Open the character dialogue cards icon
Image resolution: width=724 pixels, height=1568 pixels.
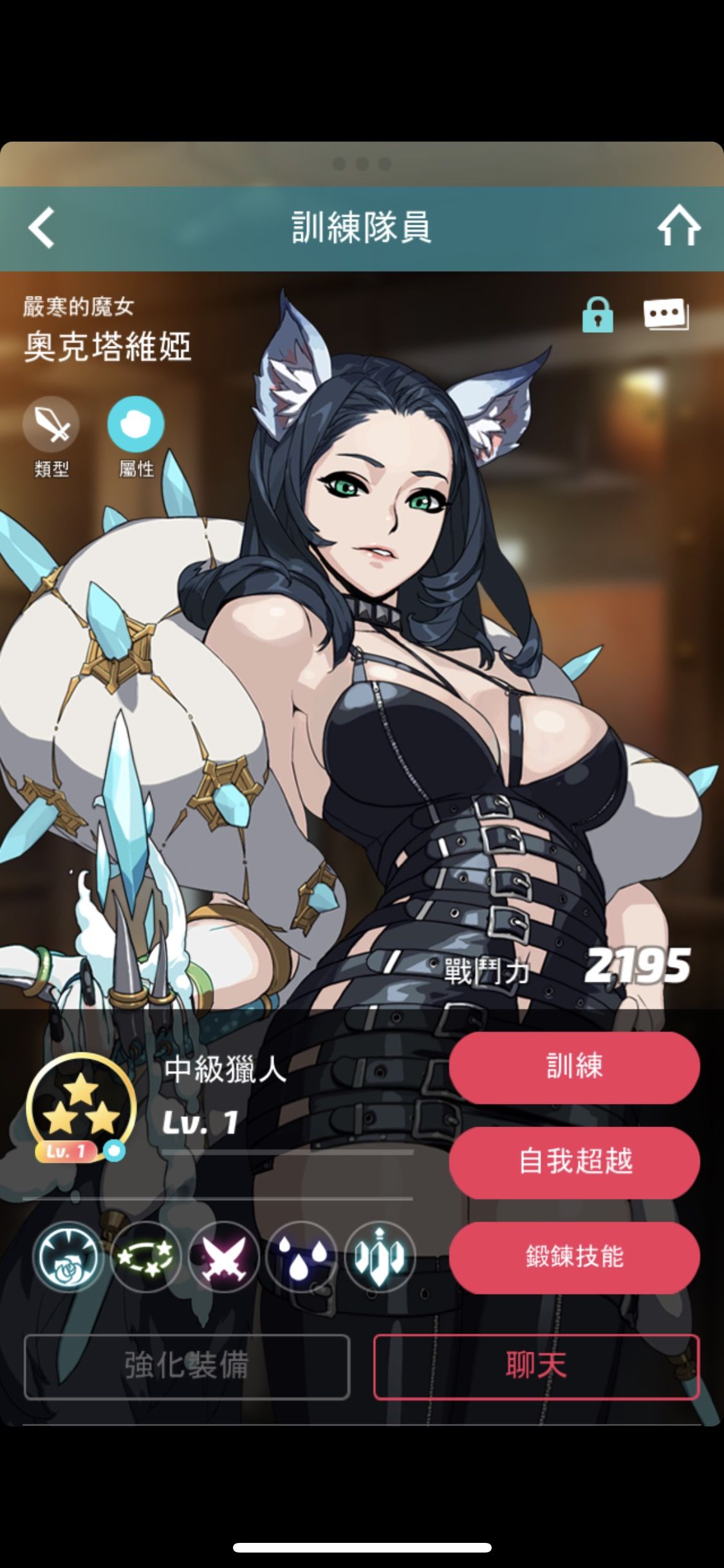point(665,314)
